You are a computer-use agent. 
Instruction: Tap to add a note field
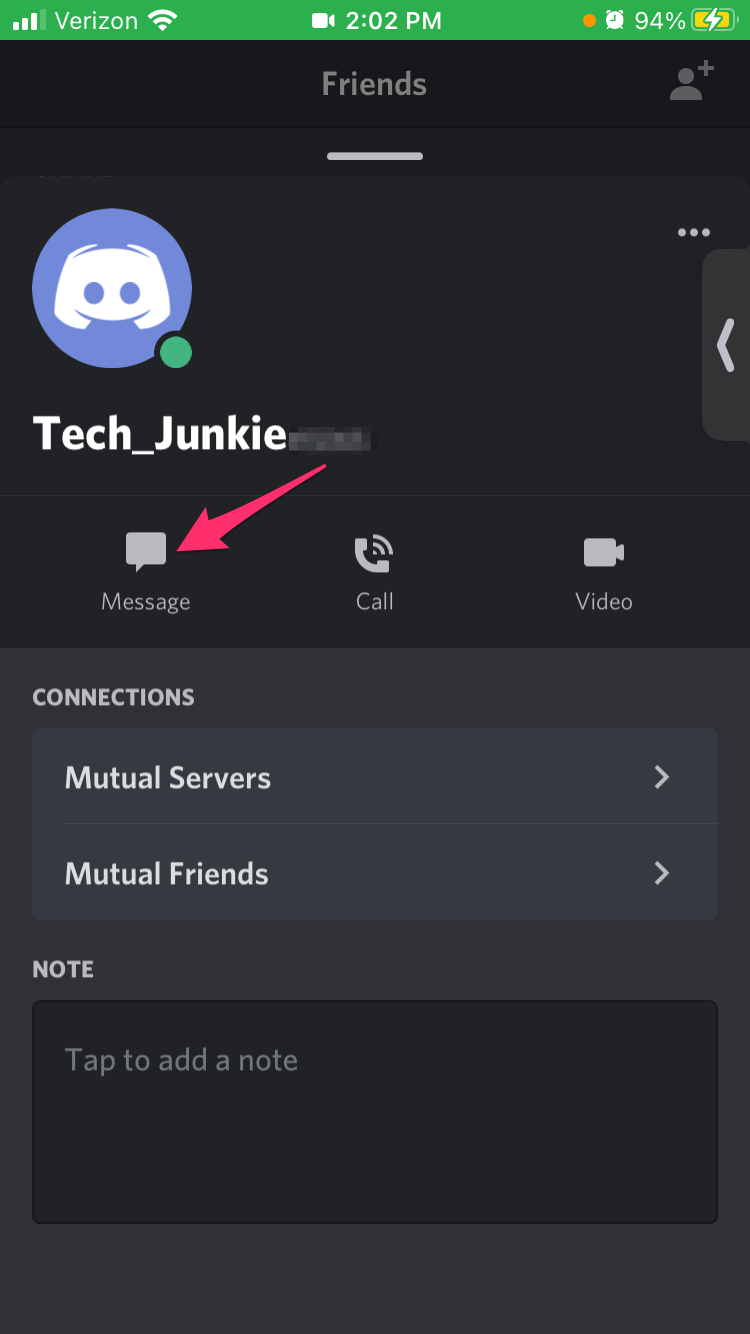click(x=375, y=1112)
